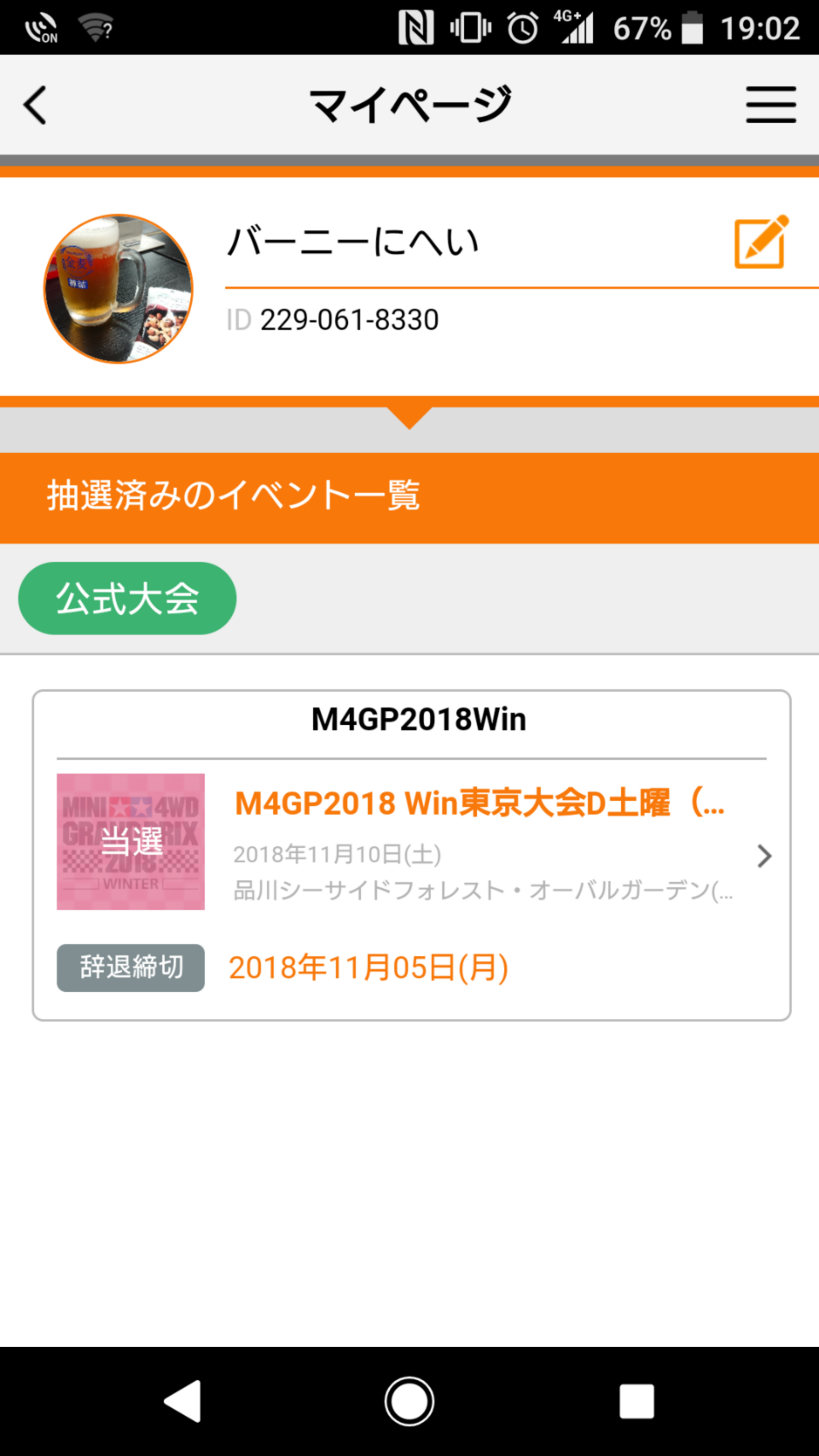Screen dimensions: 819x1456
Task: Go back from マイページ
Action: pos(36,105)
